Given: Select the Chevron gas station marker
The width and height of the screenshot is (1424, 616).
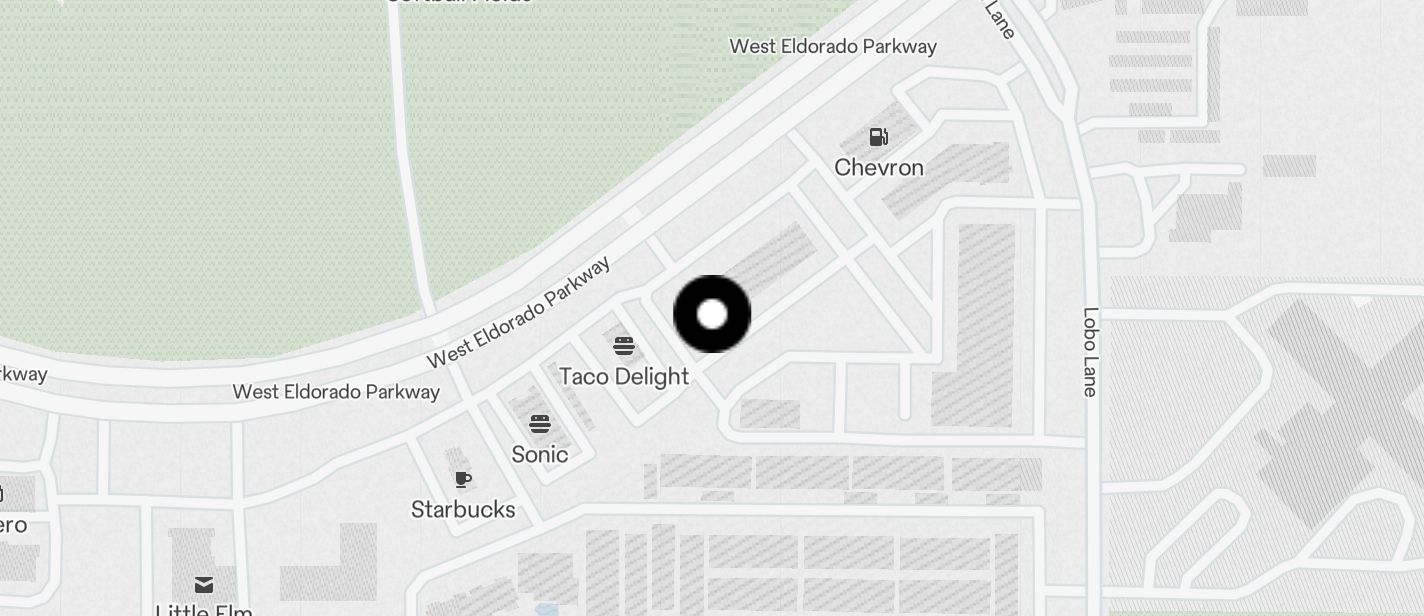Looking at the screenshot, I should [878, 137].
